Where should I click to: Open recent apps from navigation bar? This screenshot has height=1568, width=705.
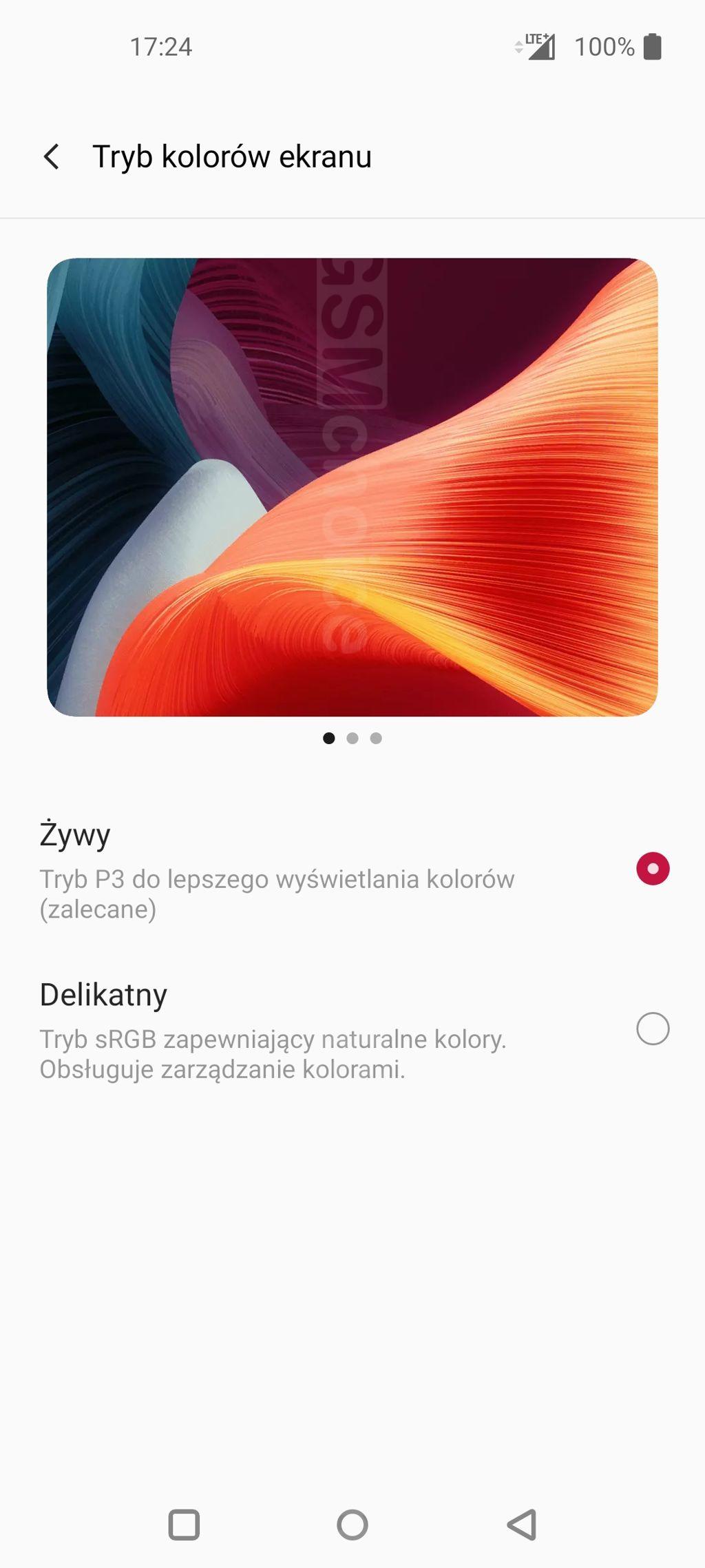pos(184,1524)
